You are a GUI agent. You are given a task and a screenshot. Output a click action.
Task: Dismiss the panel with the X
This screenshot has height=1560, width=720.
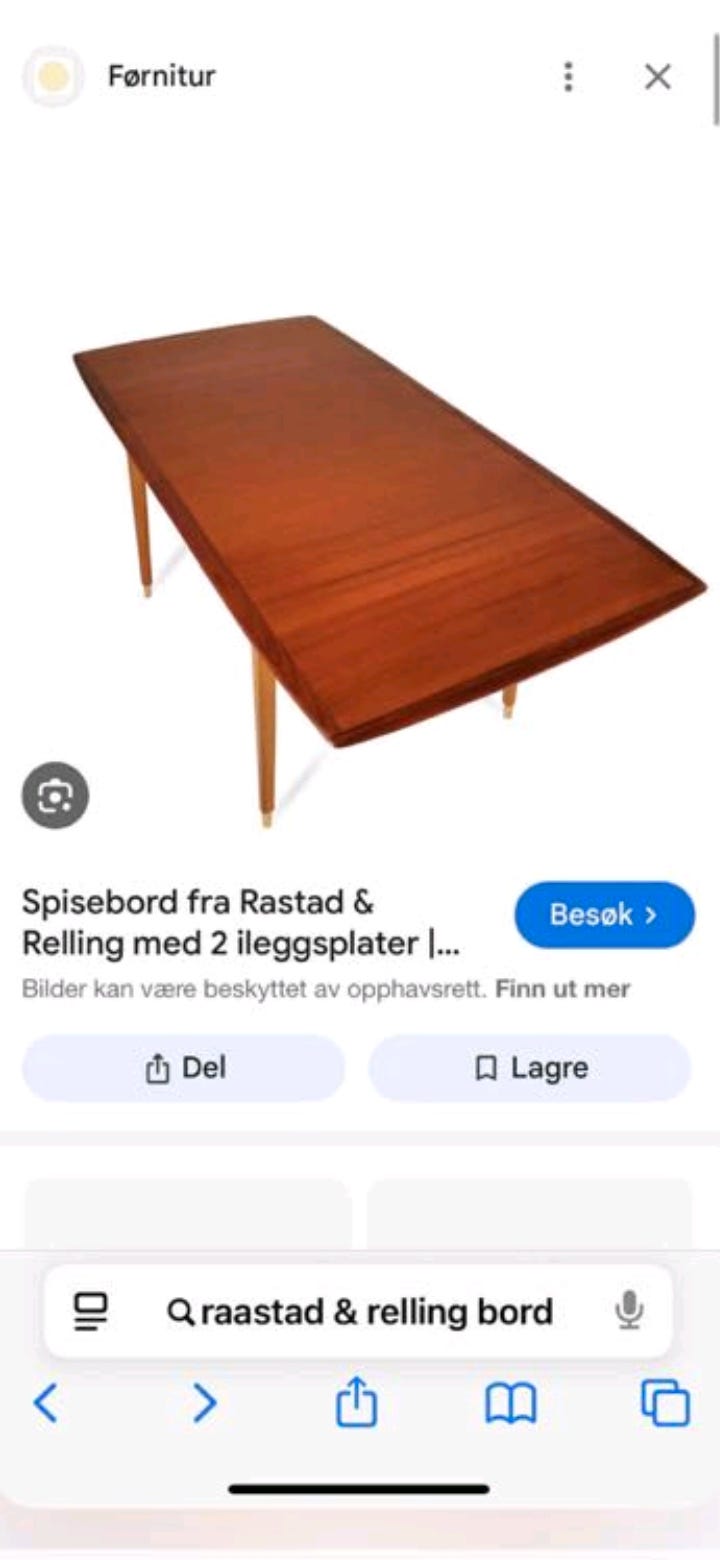[x=657, y=75]
